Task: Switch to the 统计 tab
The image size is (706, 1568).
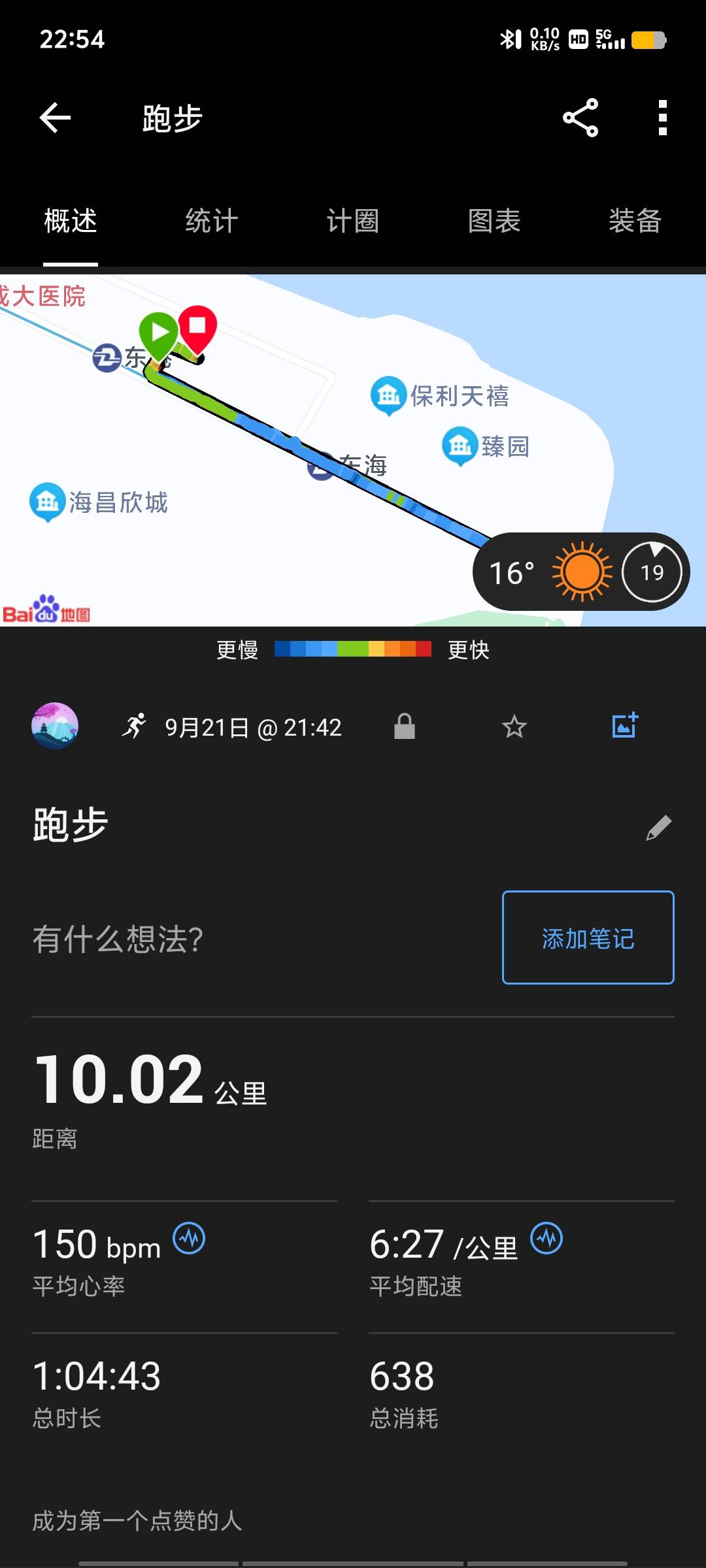Action: pyautogui.click(x=210, y=221)
